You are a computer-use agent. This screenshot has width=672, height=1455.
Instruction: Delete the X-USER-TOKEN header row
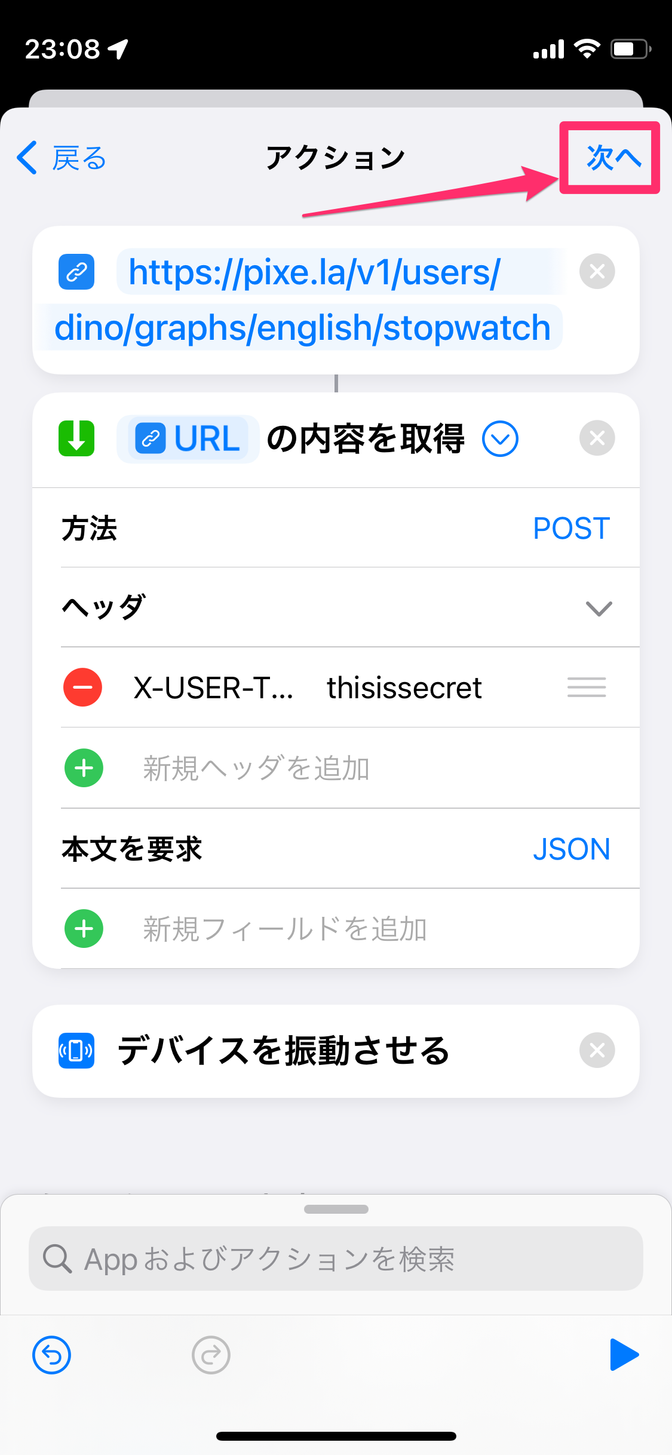83,688
